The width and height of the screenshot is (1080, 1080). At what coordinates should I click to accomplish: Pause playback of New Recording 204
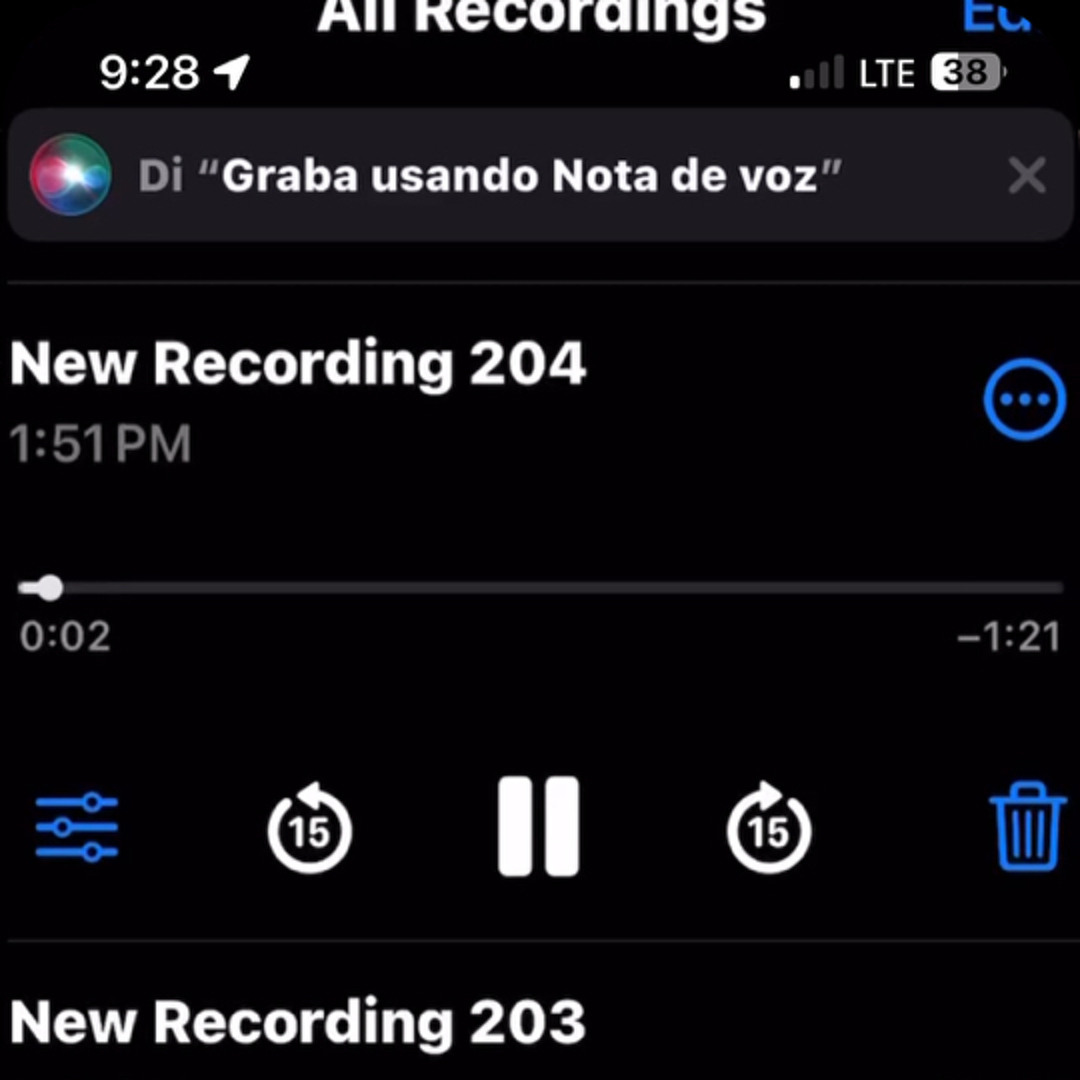coord(539,826)
